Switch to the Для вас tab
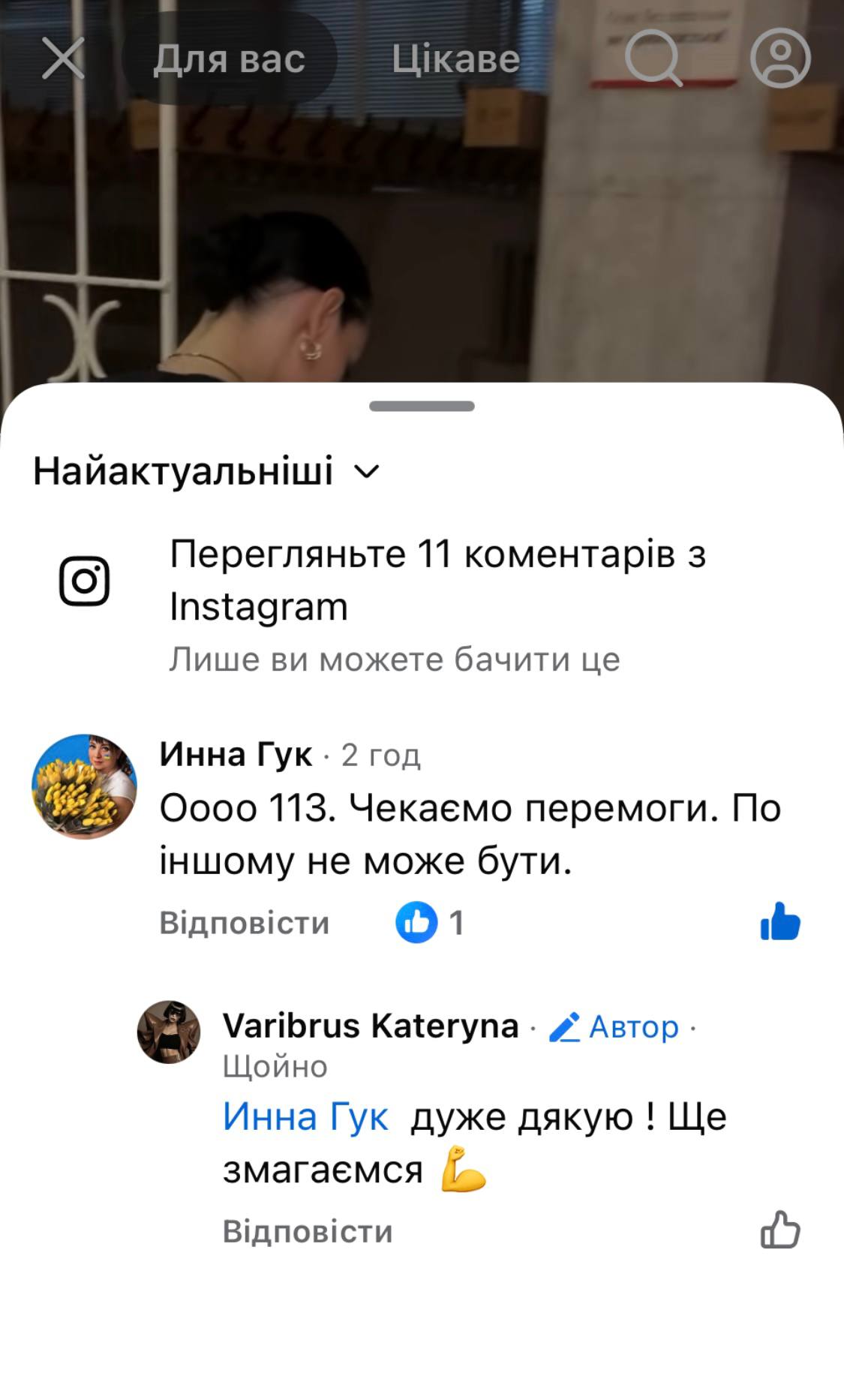Screen dimensions: 844x1400 (229, 59)
